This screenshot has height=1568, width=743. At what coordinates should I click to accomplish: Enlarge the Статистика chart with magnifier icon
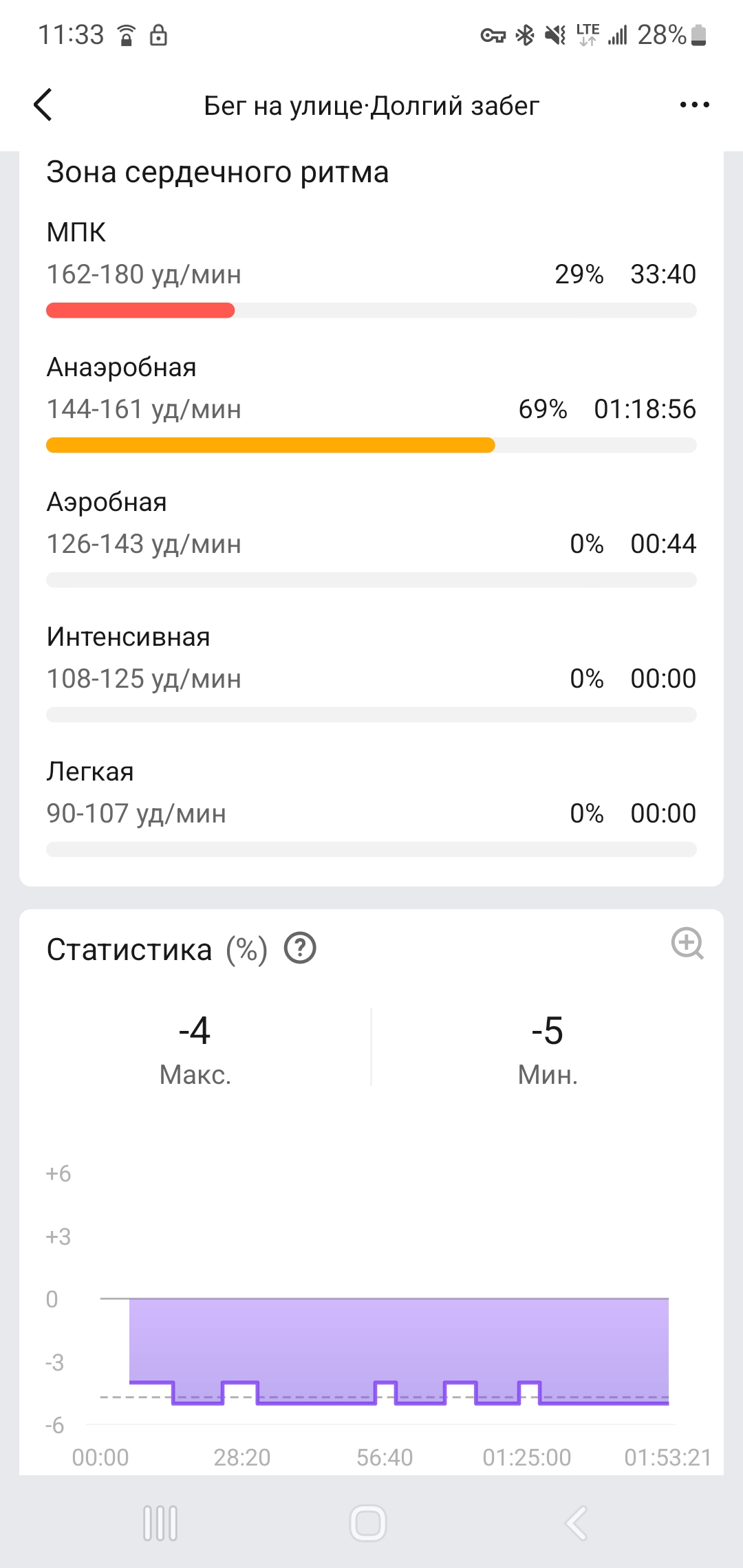pos(687,944)
